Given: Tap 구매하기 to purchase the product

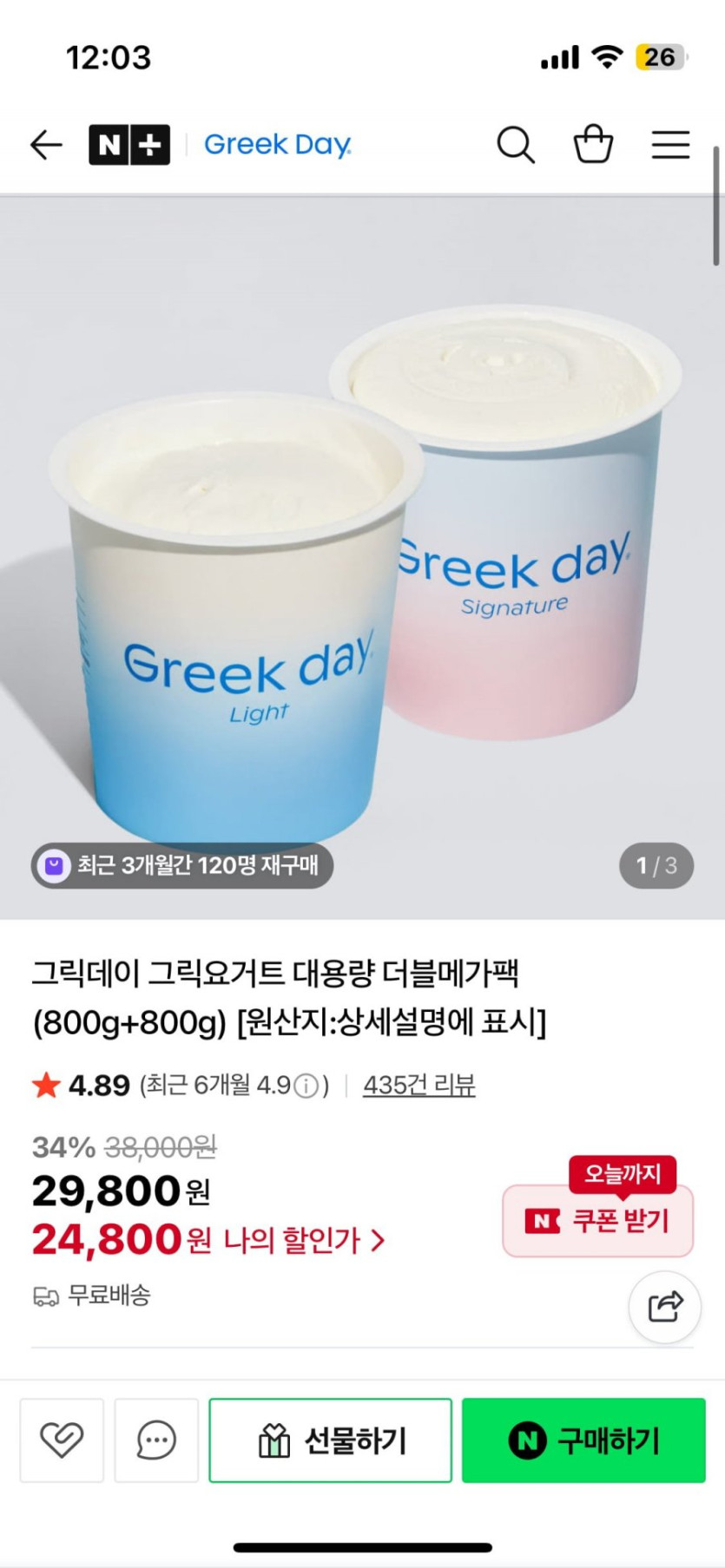Looking at the screenshot, I should [583, 1439].
